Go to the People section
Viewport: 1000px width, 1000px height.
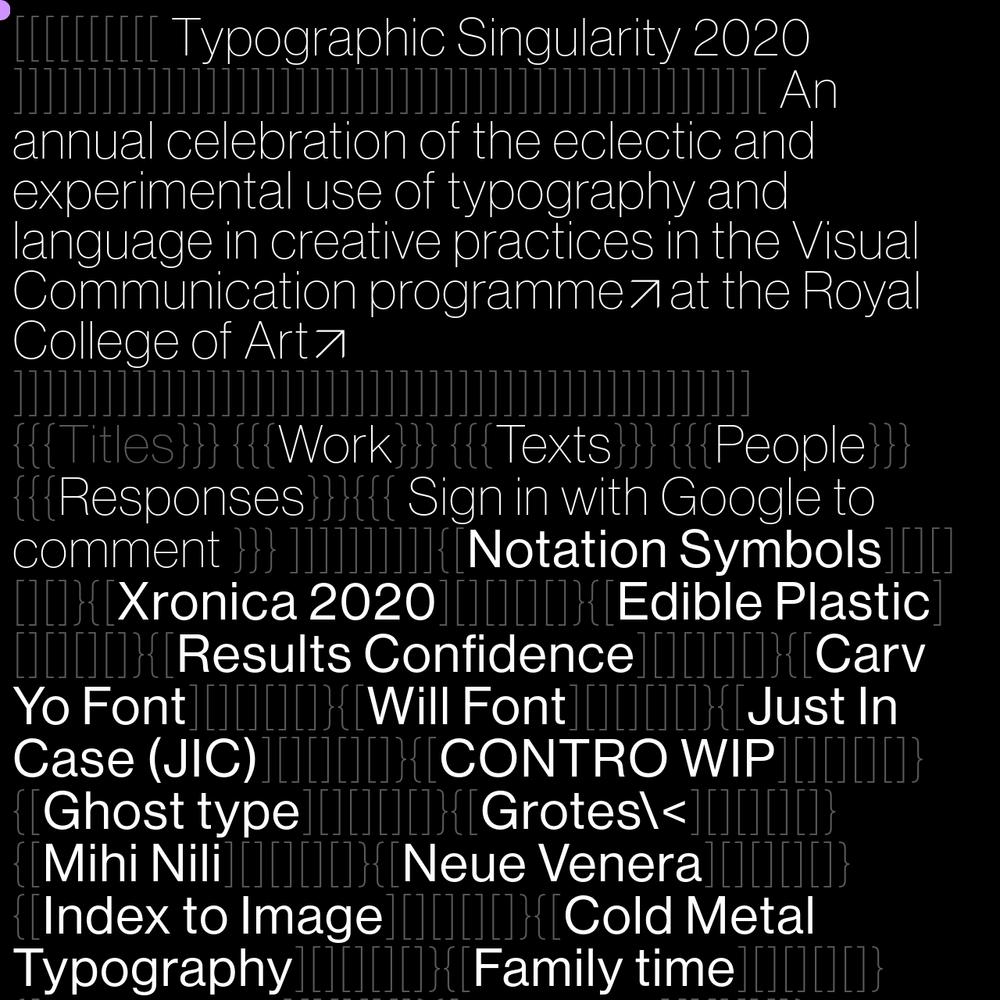[x=789, y=446]
